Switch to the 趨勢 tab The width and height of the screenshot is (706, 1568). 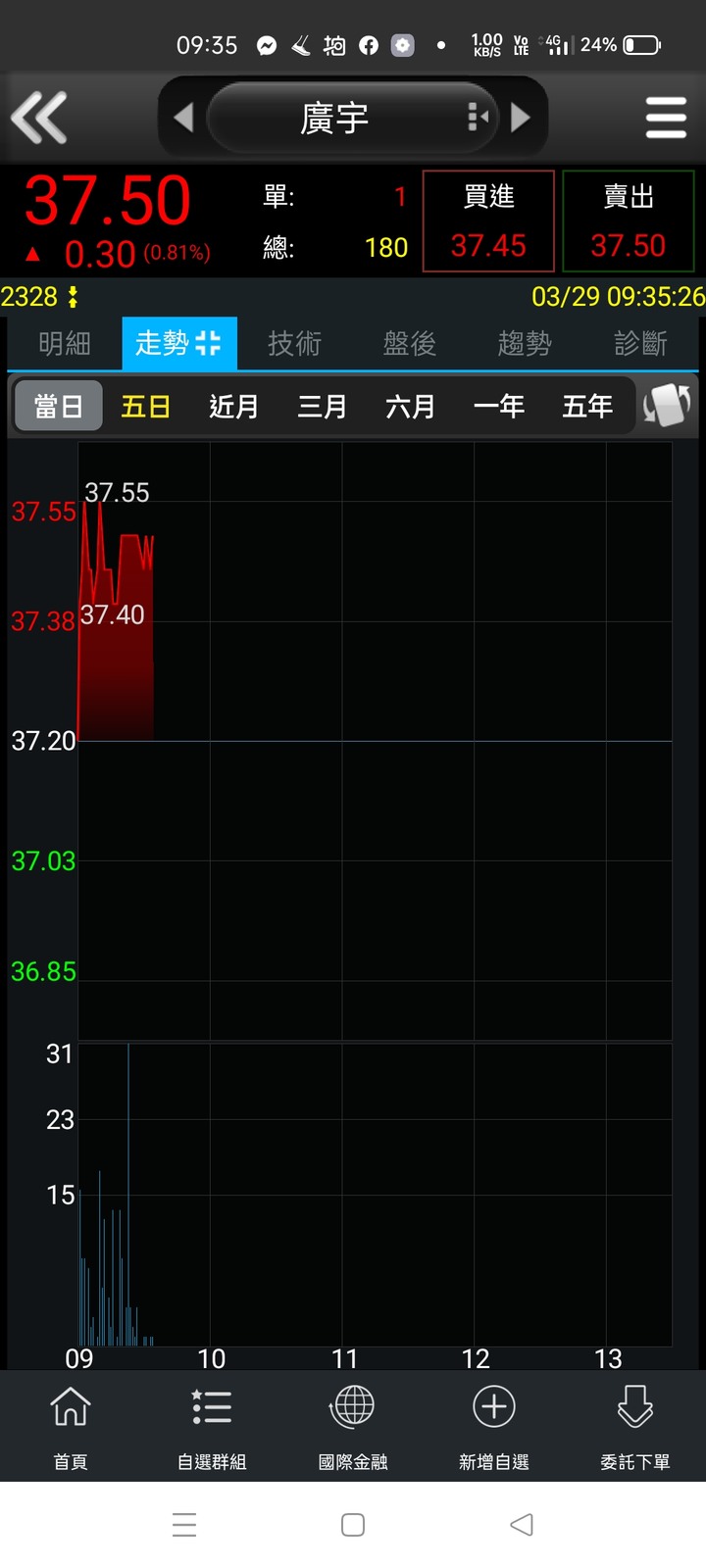point(525,344)
